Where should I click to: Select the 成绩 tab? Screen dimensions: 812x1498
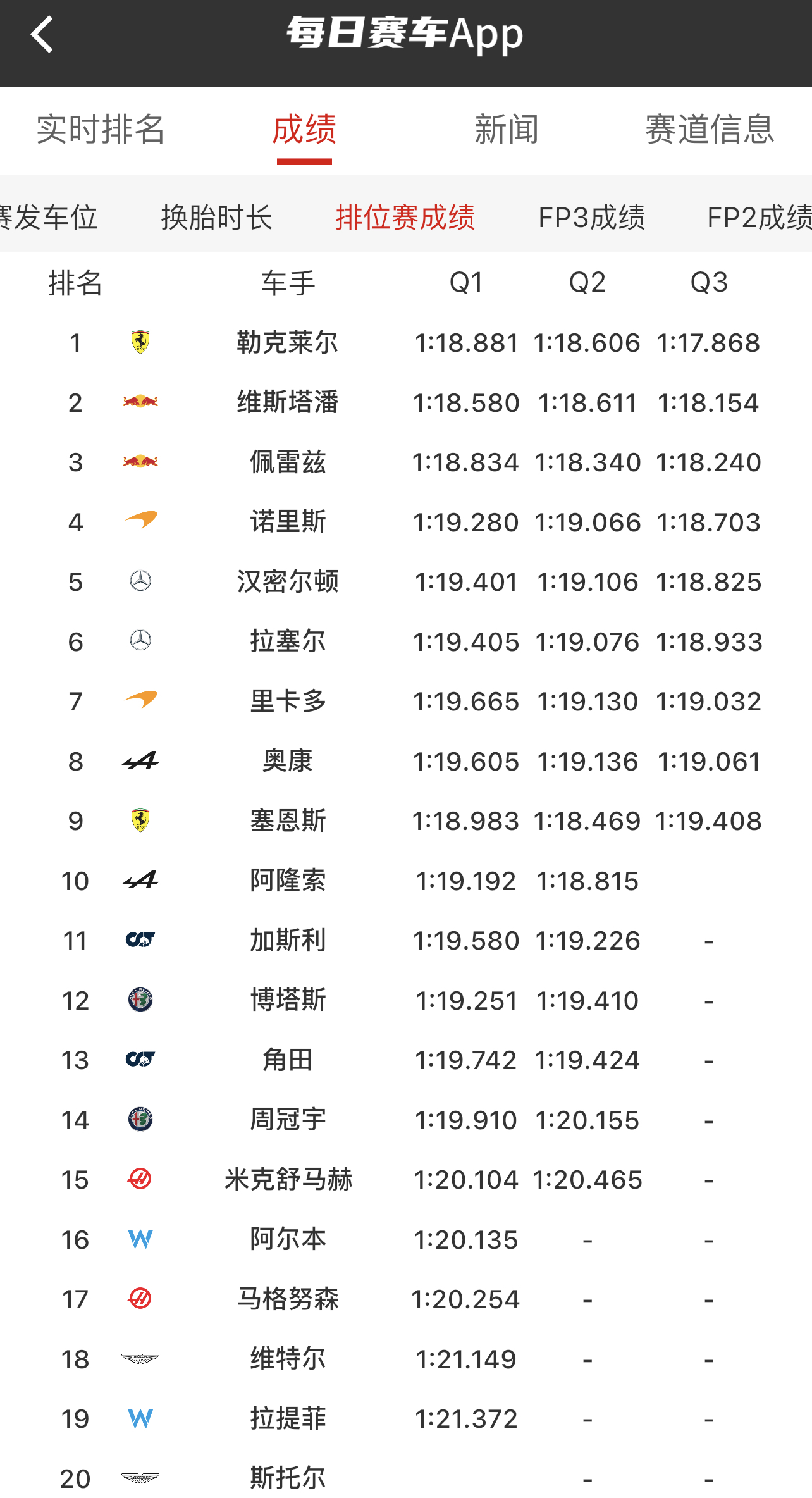point(304,130)
